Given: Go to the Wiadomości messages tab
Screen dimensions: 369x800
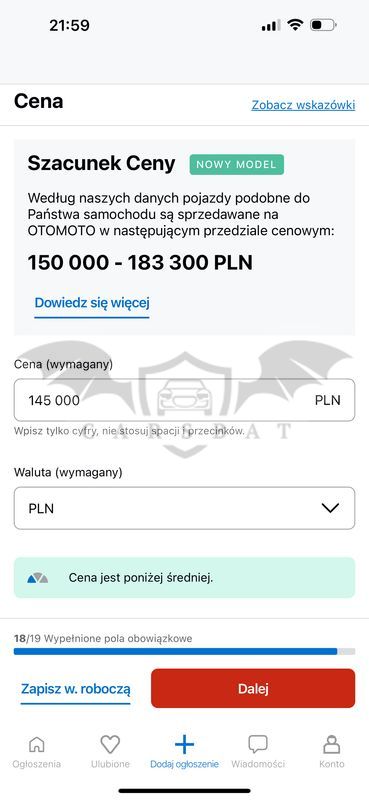Looking at the screenshot, I should click(x=258, y=752).
